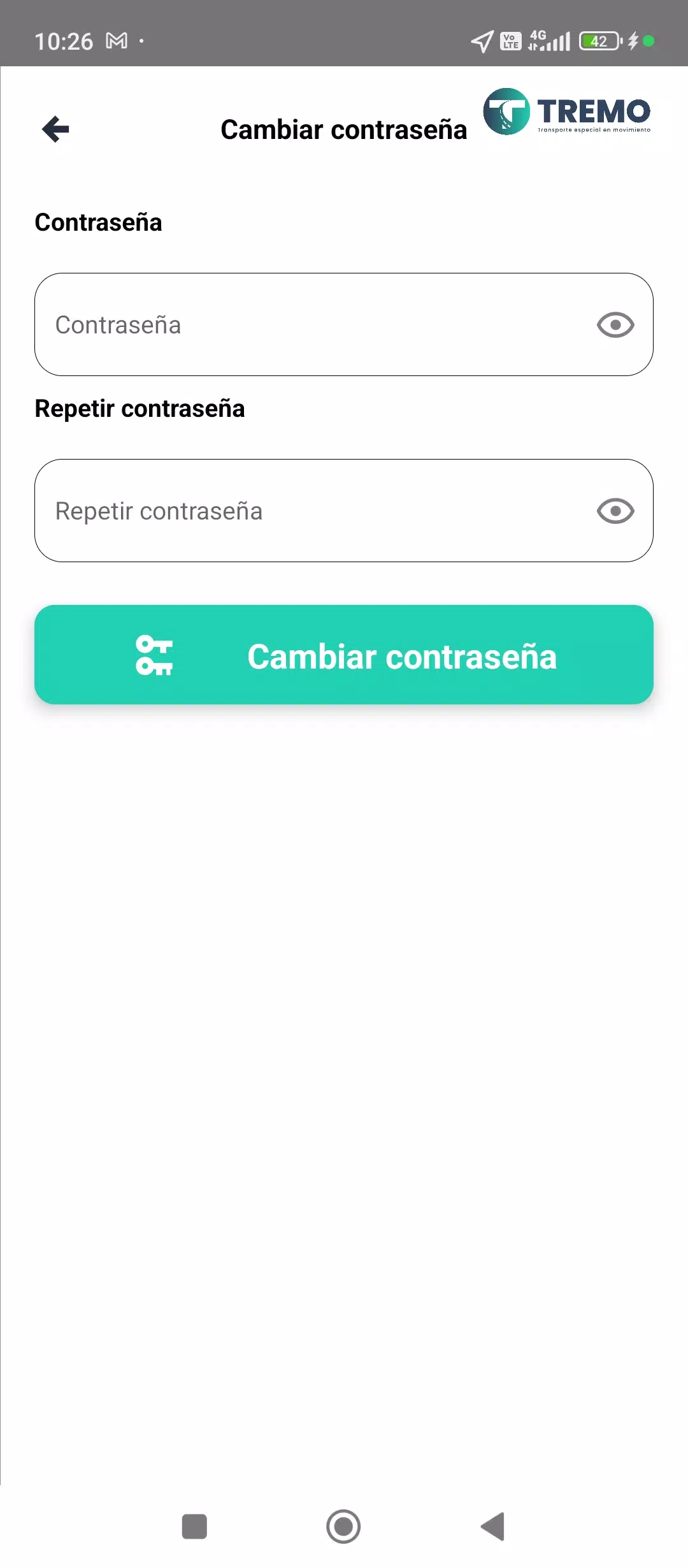Image resolution: width=688 pixels, height=1568 pixels.
Task: Tap the location arrow icon in status bar
Action: 481,40
